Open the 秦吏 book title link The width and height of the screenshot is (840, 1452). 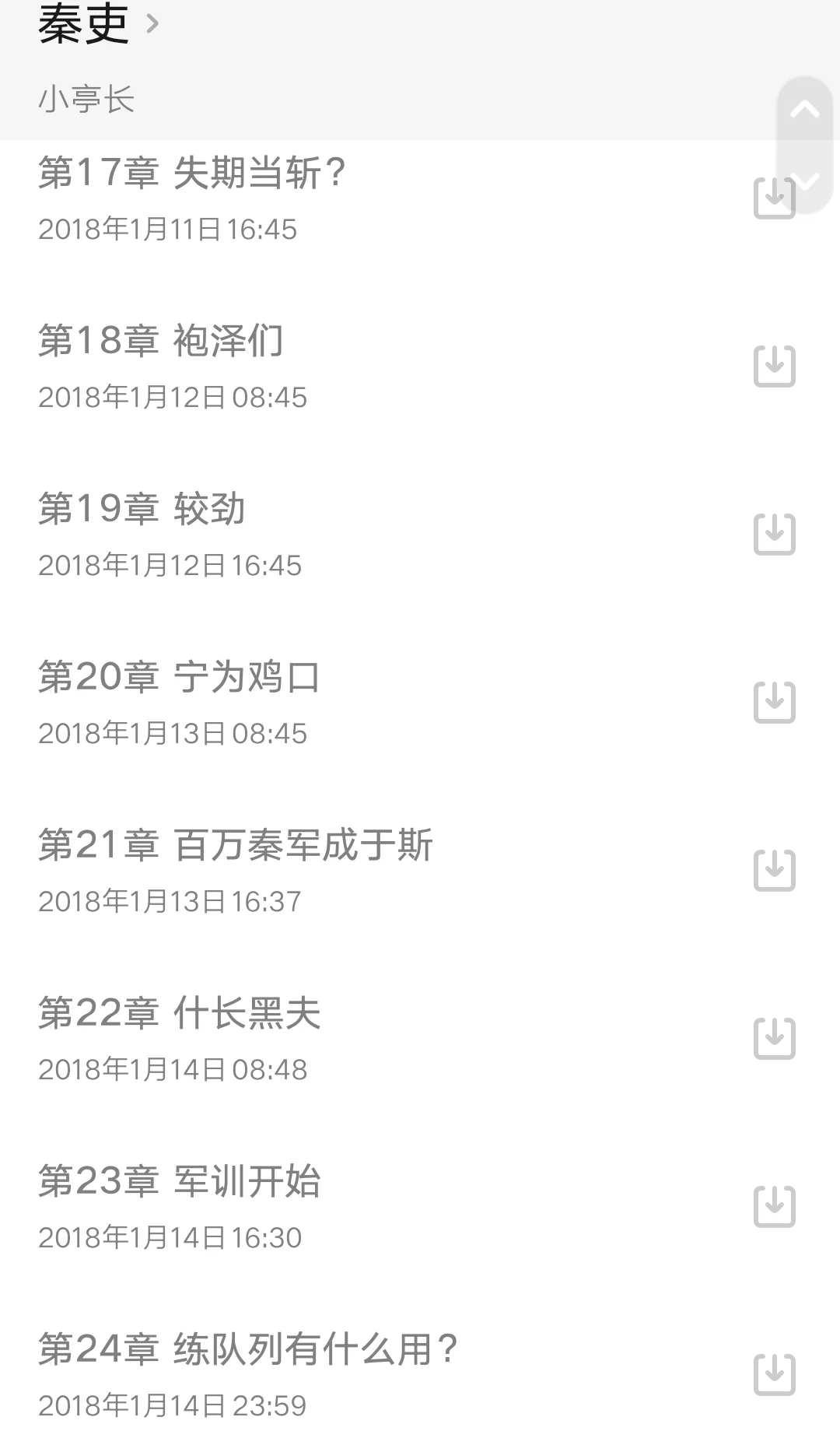click(x=98, y=23)
